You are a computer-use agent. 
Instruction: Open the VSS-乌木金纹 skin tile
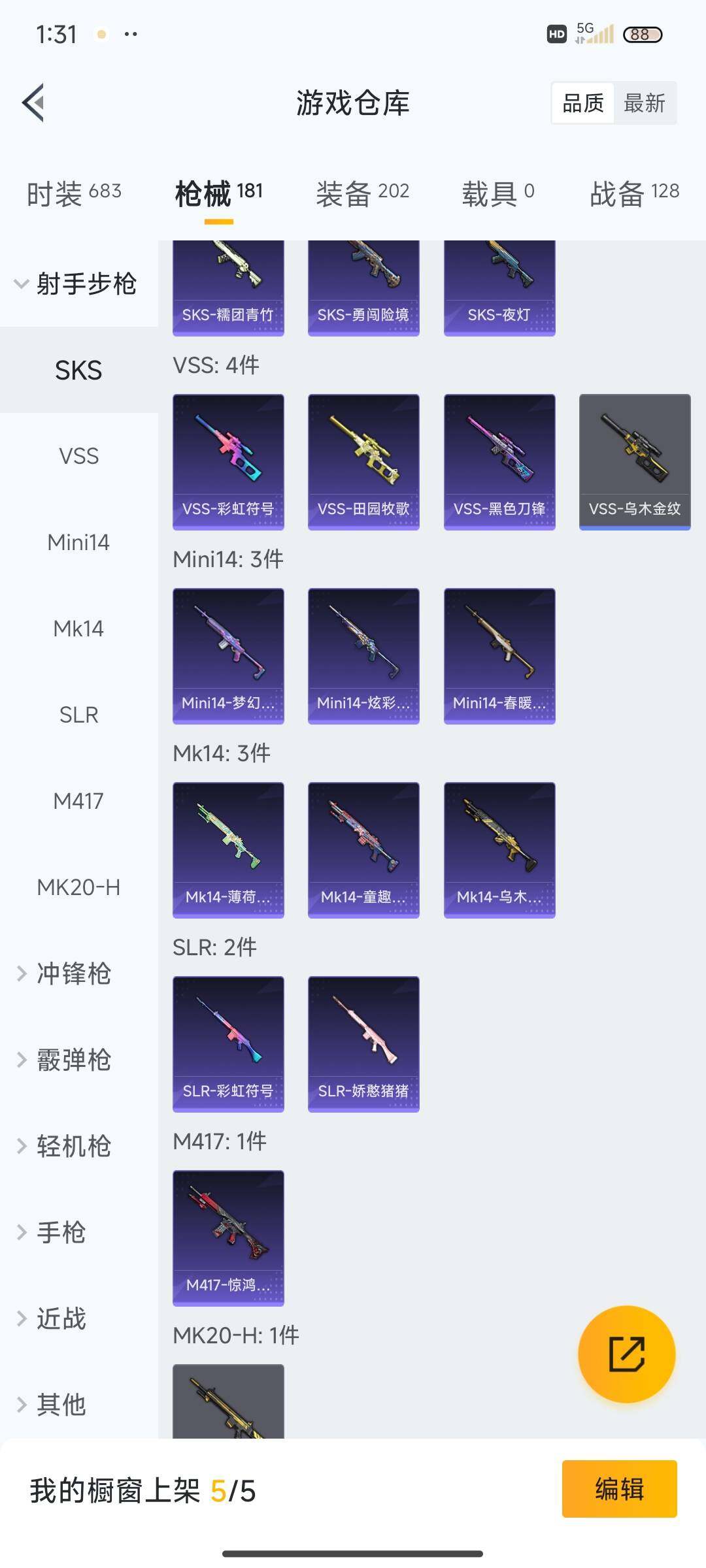635,461
